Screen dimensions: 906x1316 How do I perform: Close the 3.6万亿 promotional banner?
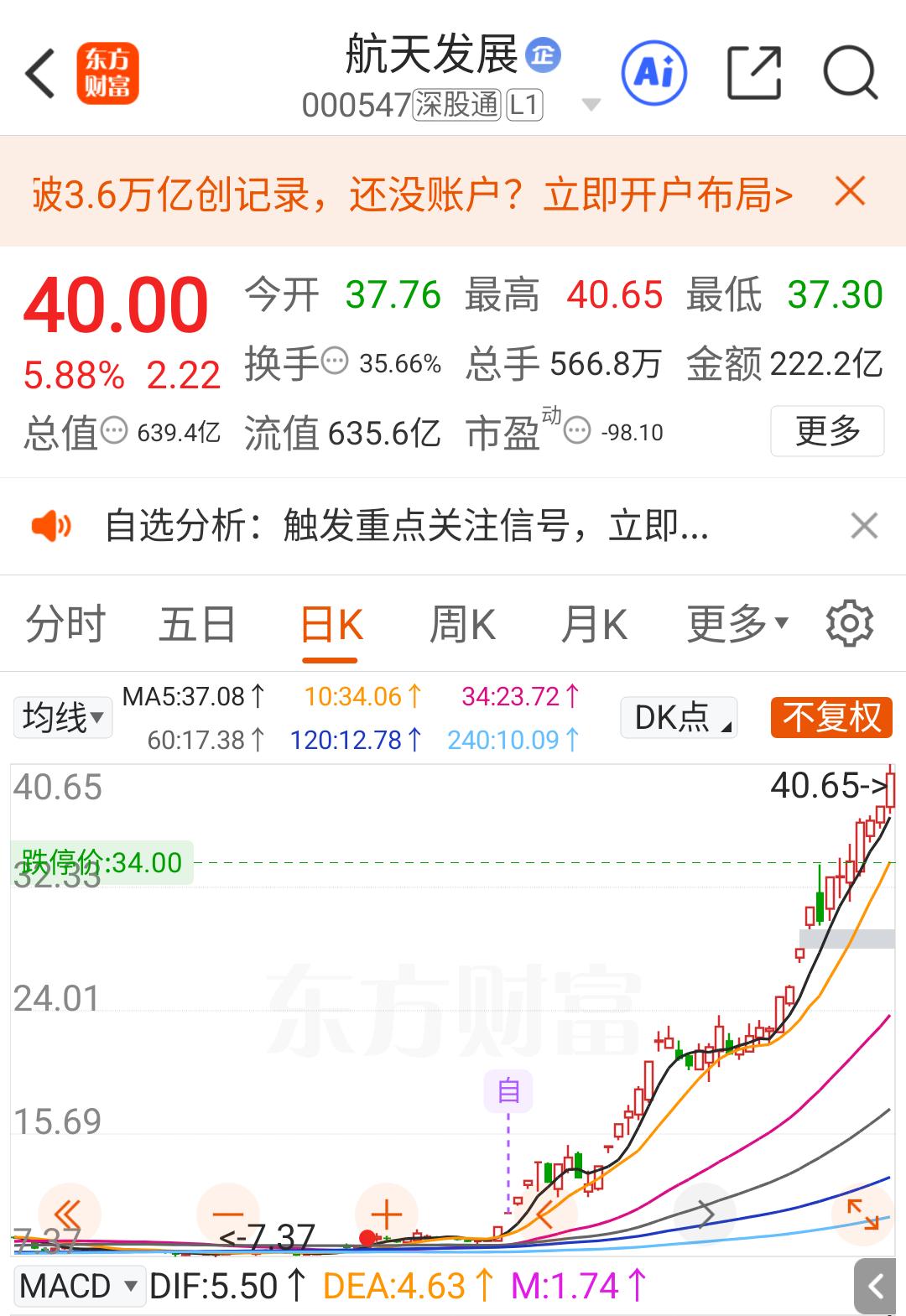(851, 191)
